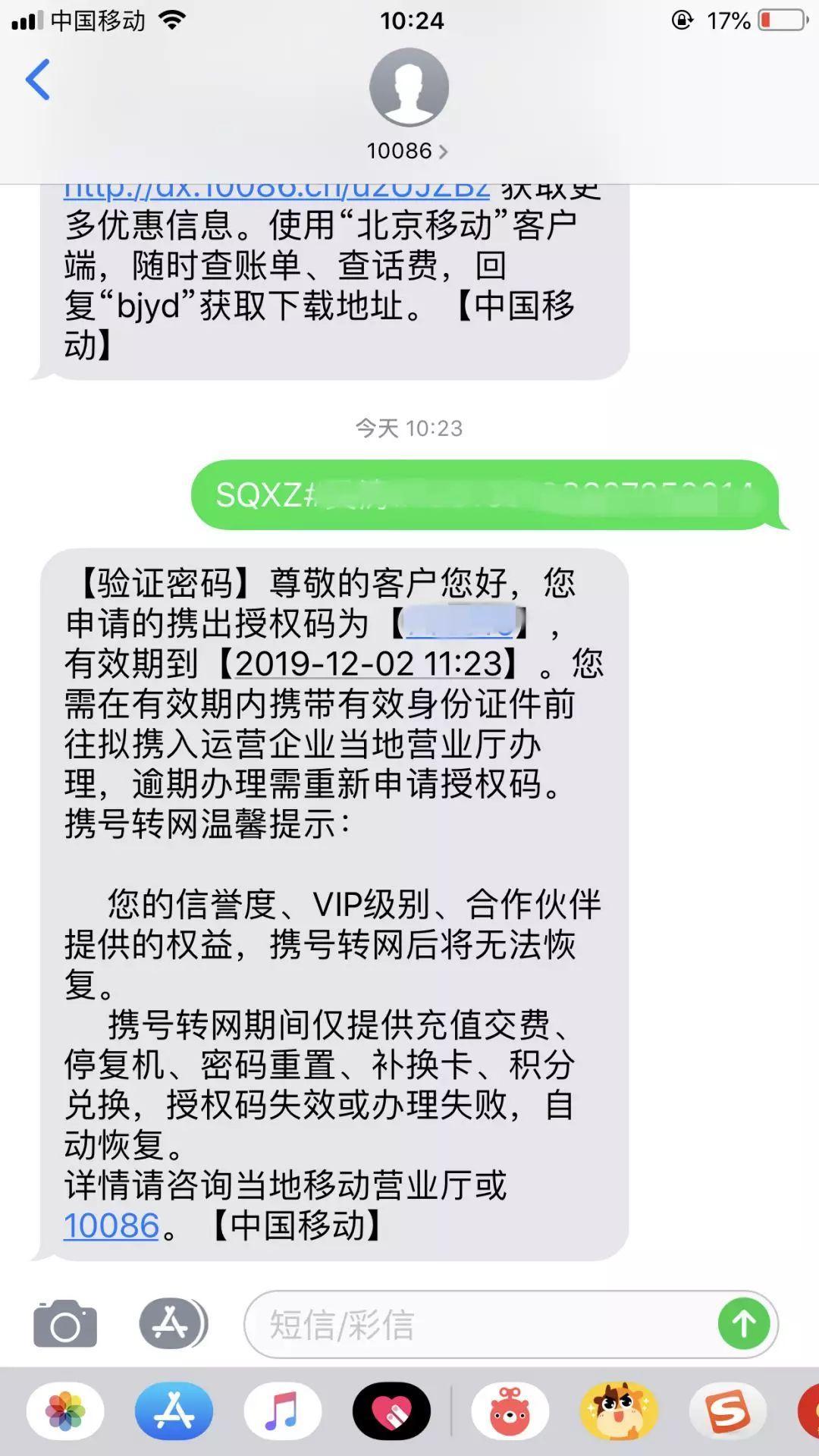Open the yellow cow sticker app

[618, 1411]
